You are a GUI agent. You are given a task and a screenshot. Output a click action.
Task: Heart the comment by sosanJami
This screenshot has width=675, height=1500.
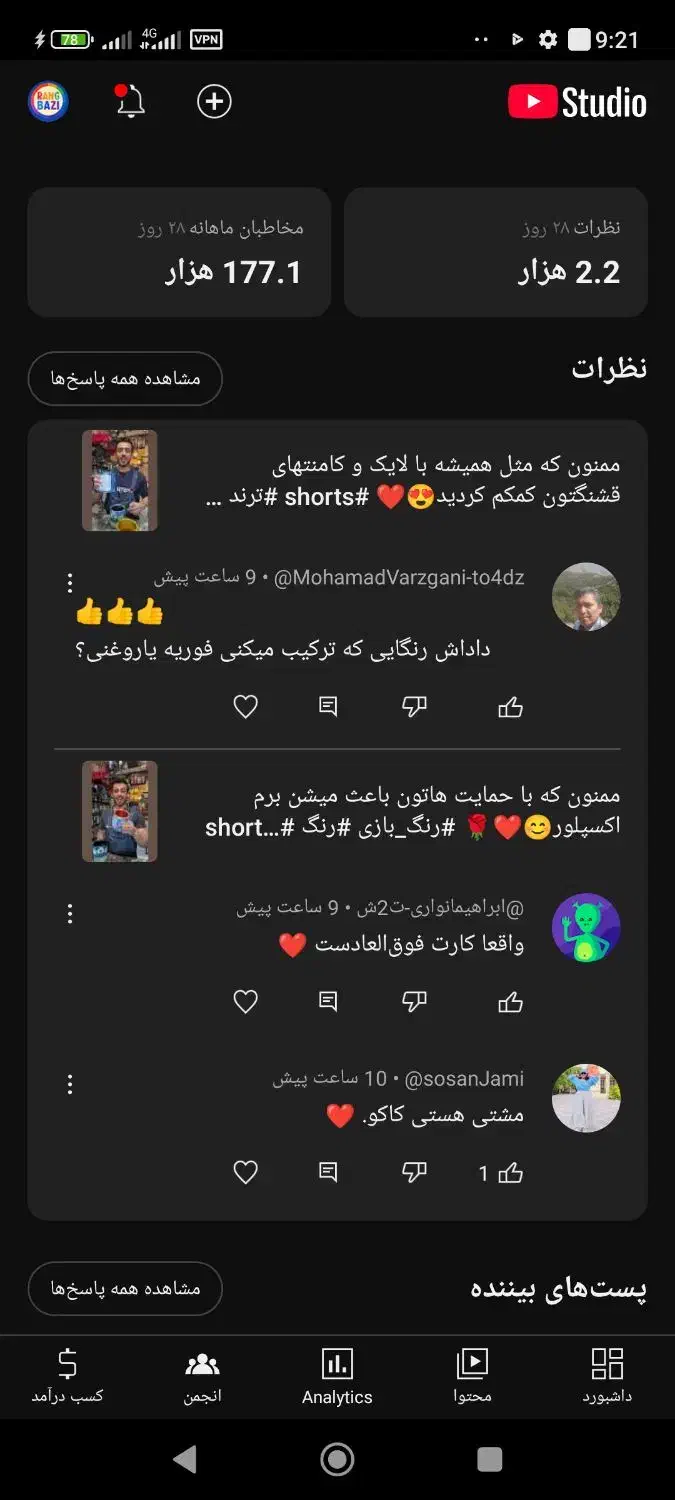click(245, 1172)
